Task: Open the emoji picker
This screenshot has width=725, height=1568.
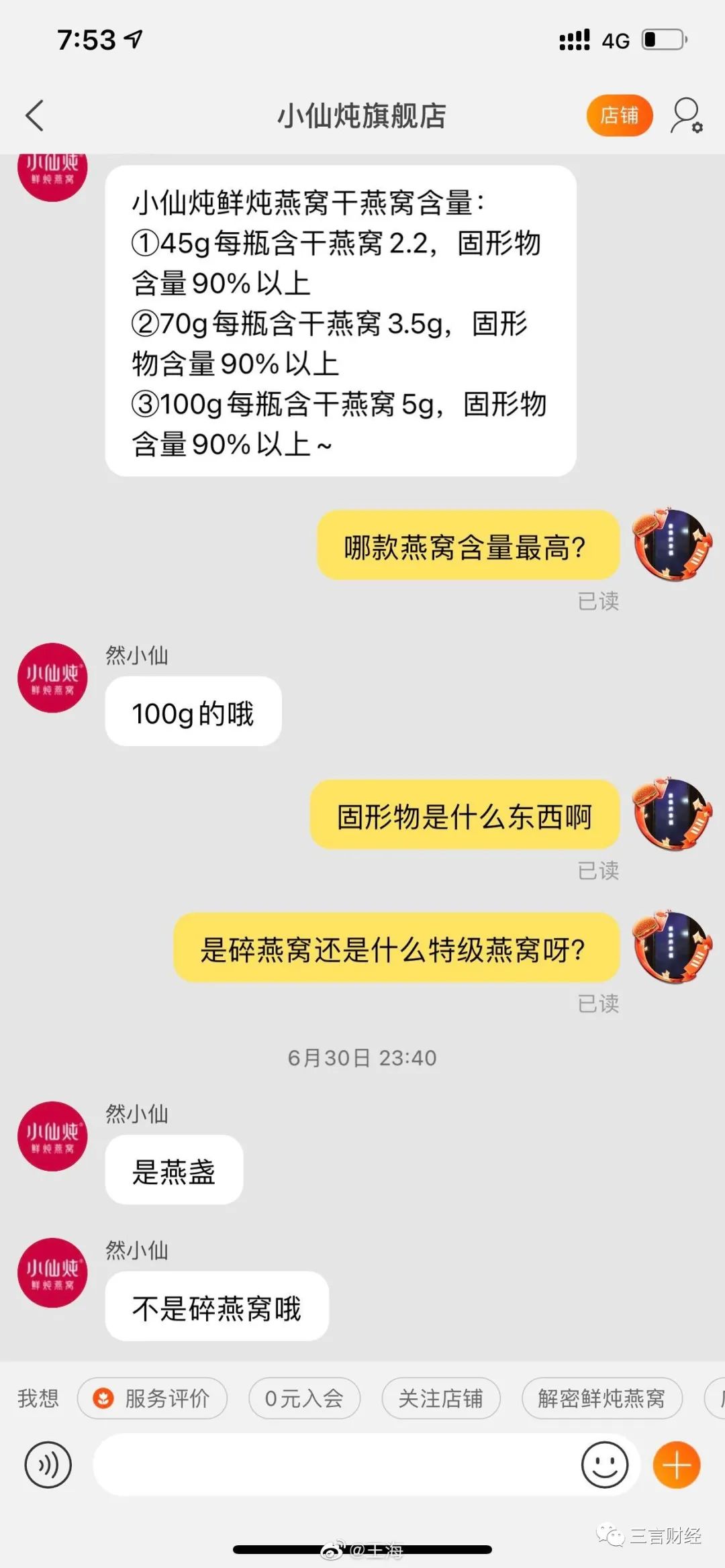Action: (604, 1465)
